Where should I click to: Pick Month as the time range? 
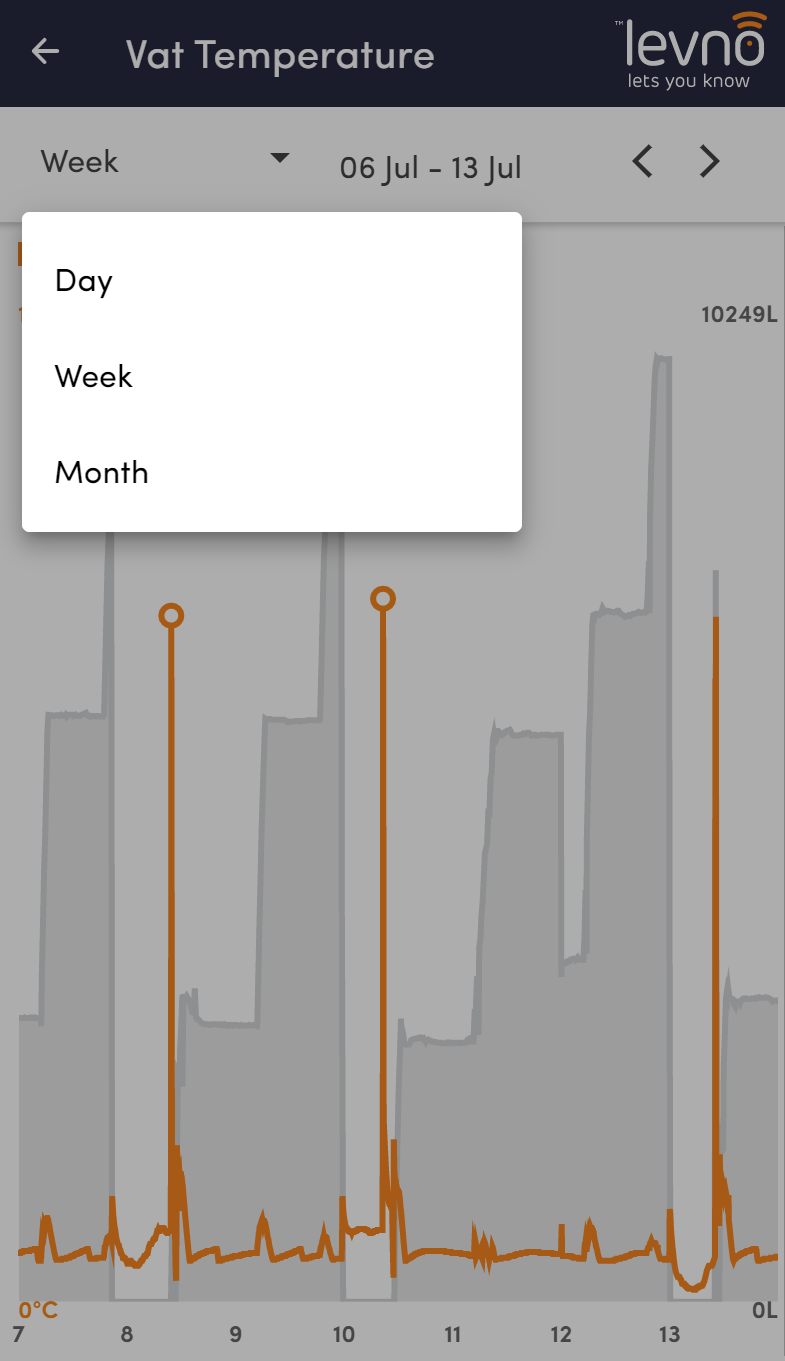pyautogui.click(x=272, y=472)
